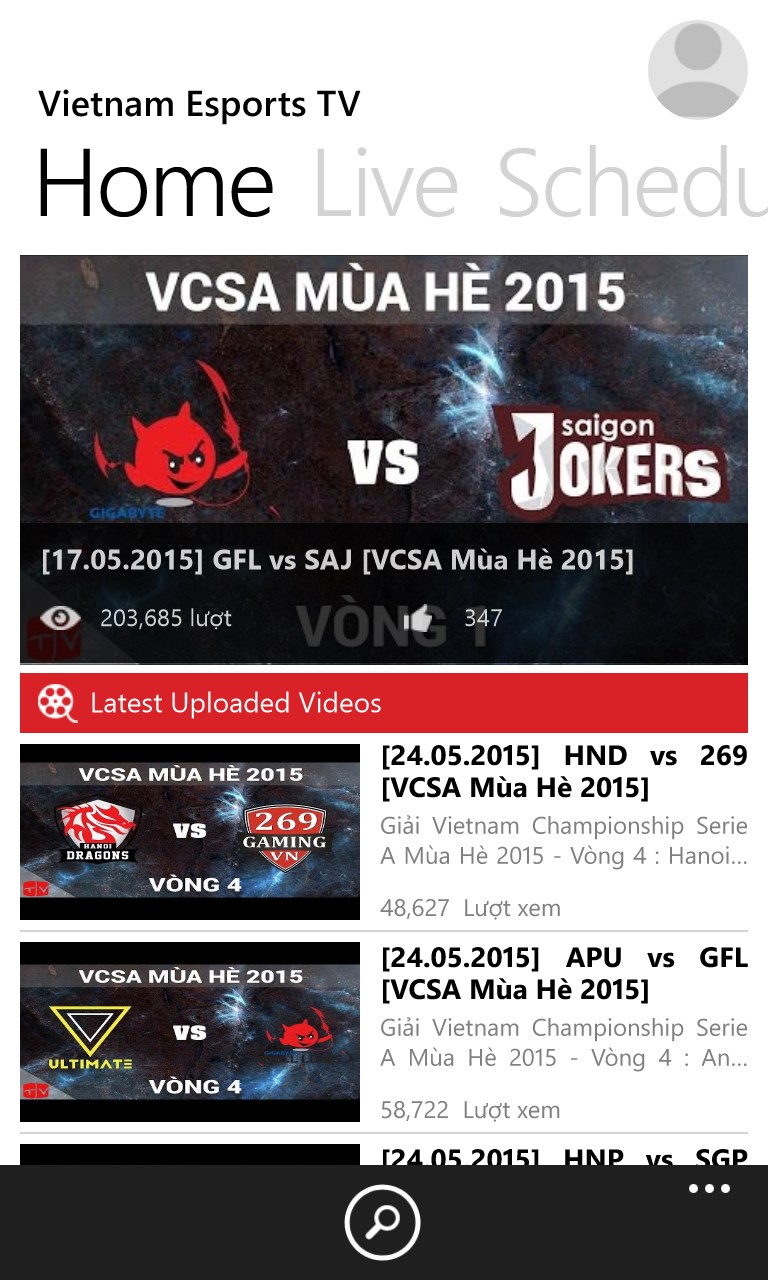Expand the app bar overflow menu
This screenshot has width=768, height=1280.
tap(709, 1189)
